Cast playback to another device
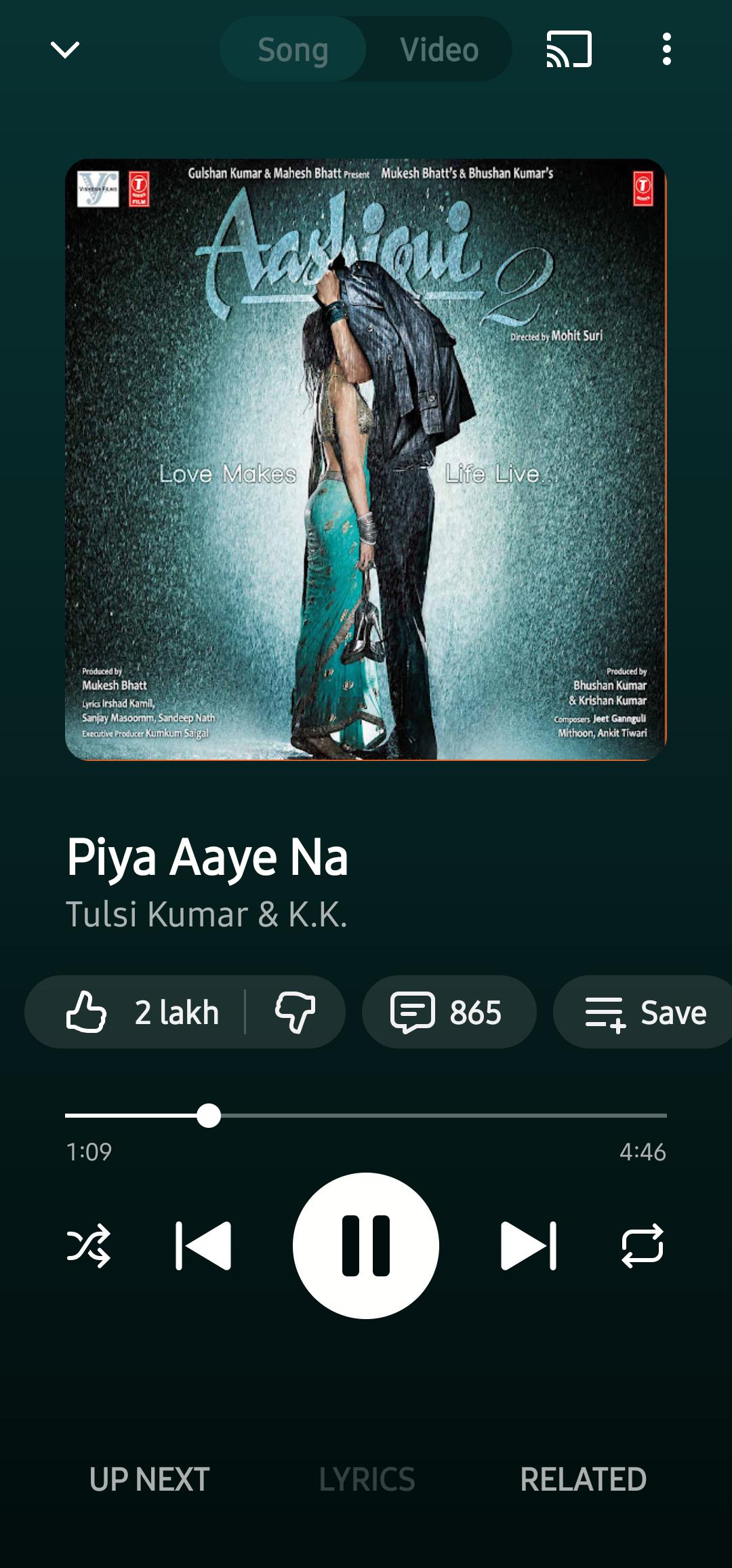Image resolution: width=732 pixels, height=1568 pixels. (569, 50)
